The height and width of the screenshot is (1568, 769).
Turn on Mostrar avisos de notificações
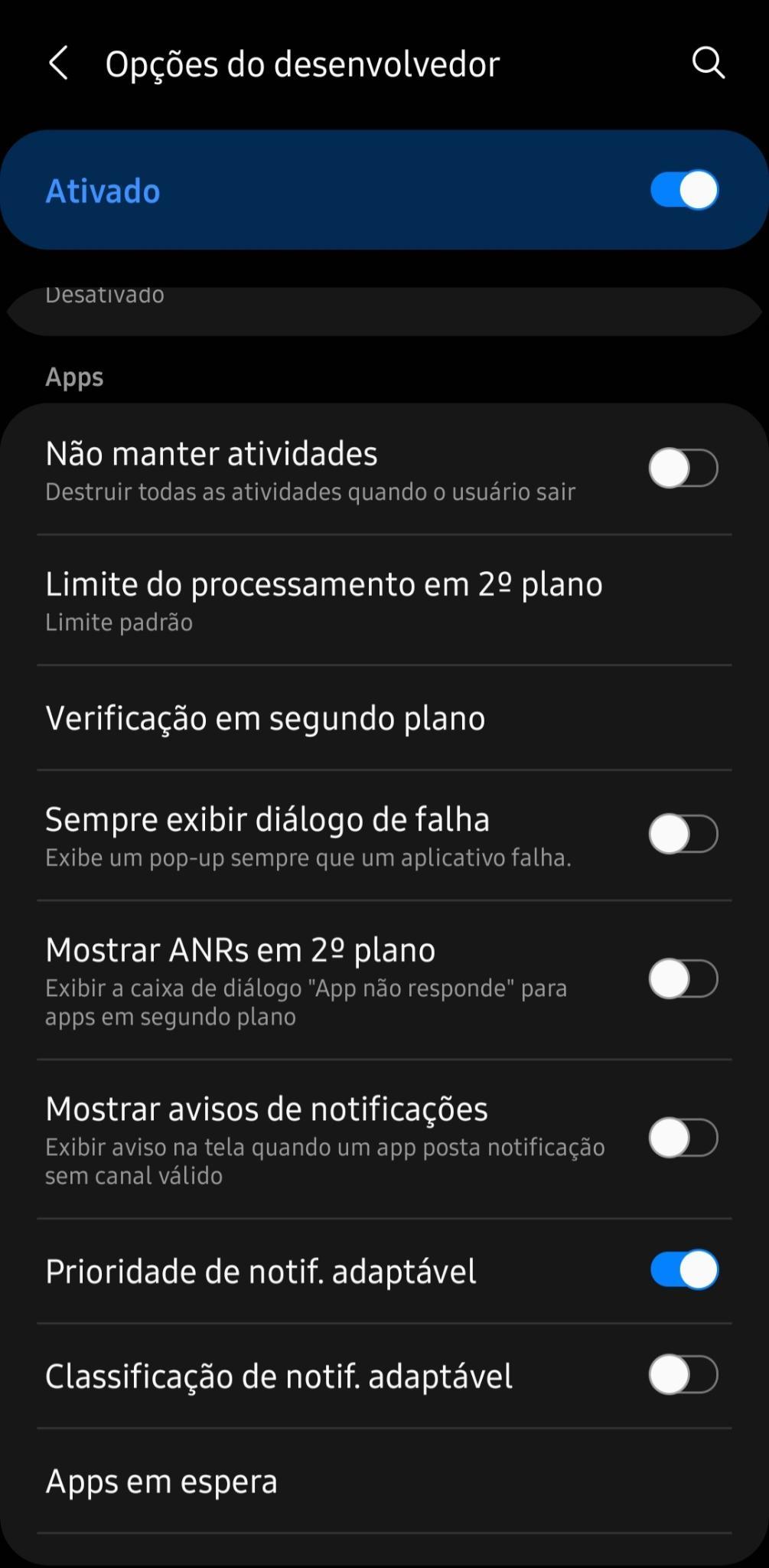coord(683,1138)
